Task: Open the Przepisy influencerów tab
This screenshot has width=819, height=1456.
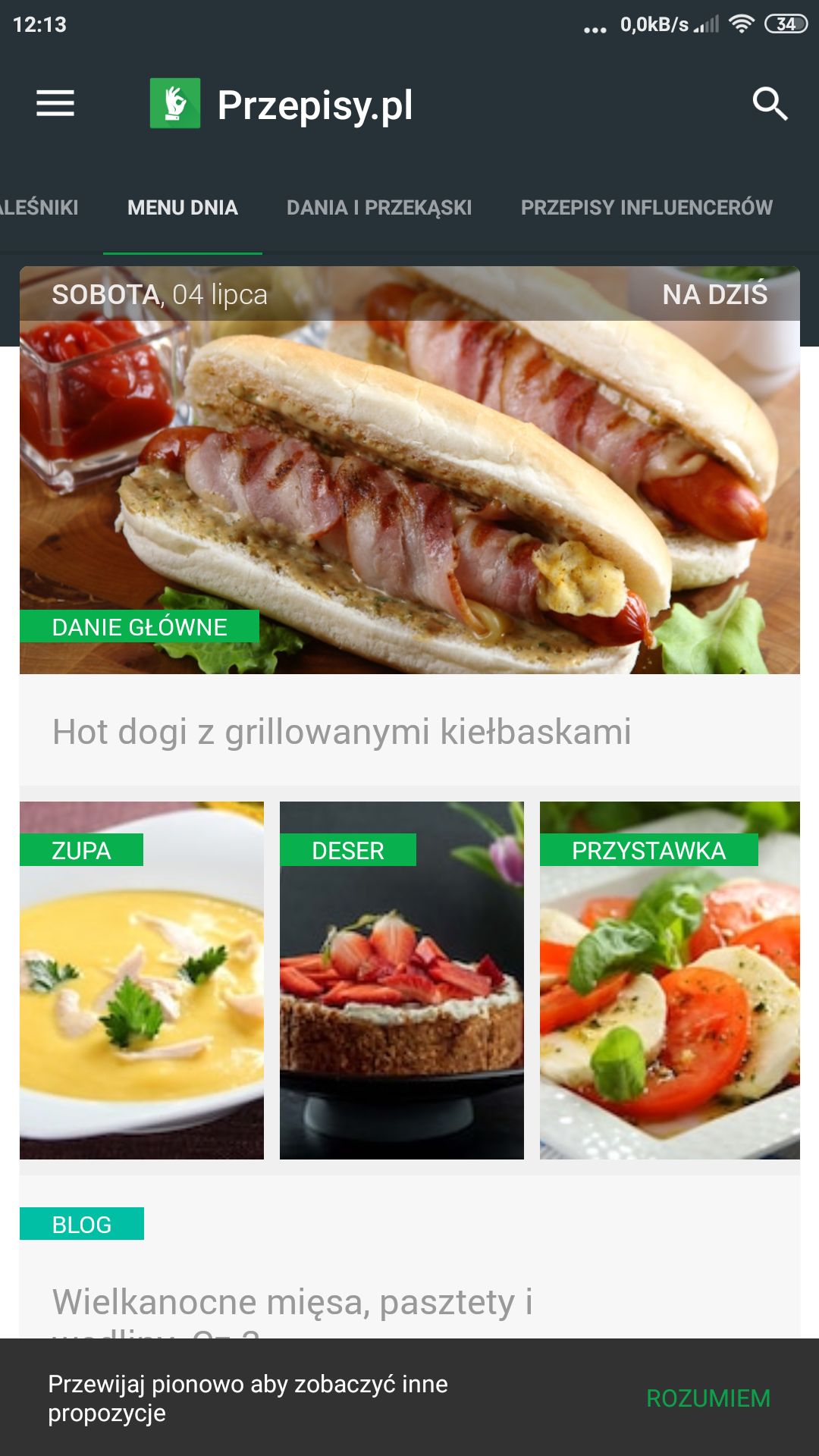Action: tap(647, 207)
